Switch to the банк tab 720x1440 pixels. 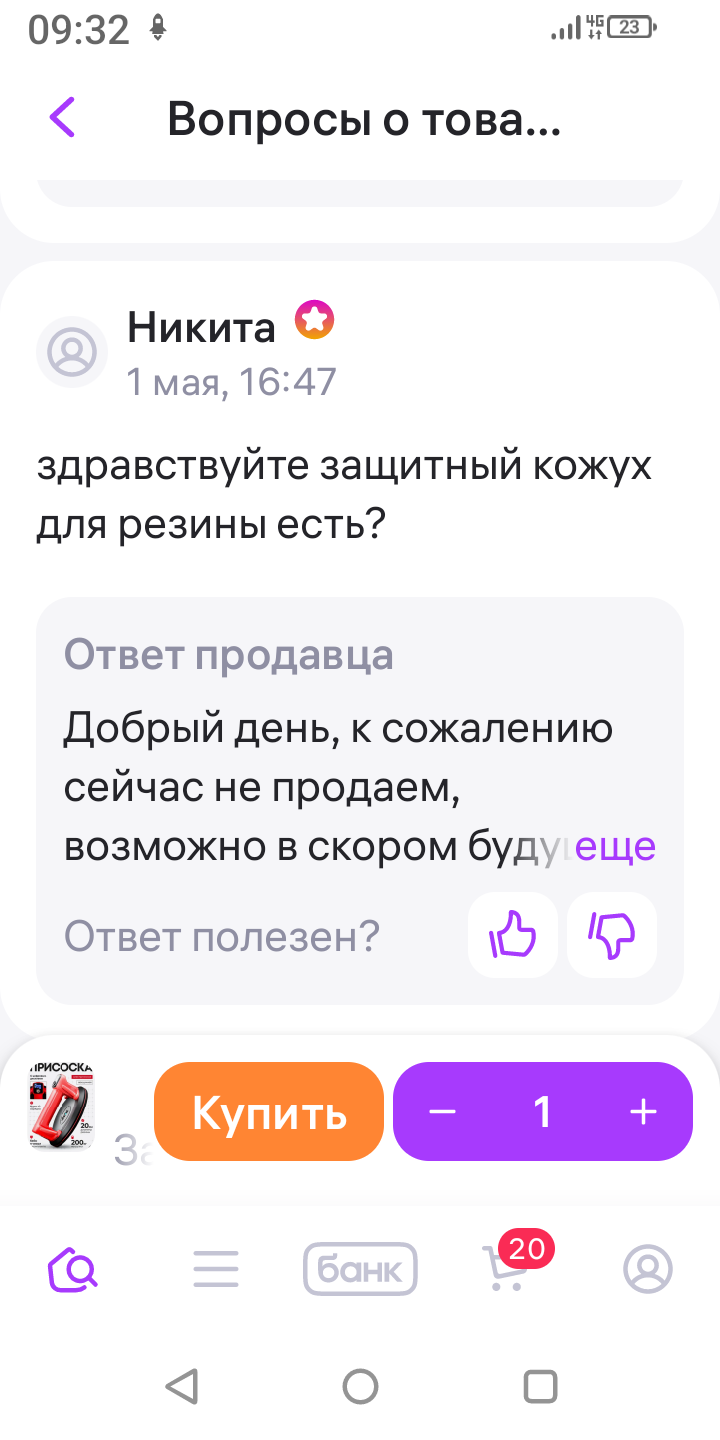point(360,1269)
